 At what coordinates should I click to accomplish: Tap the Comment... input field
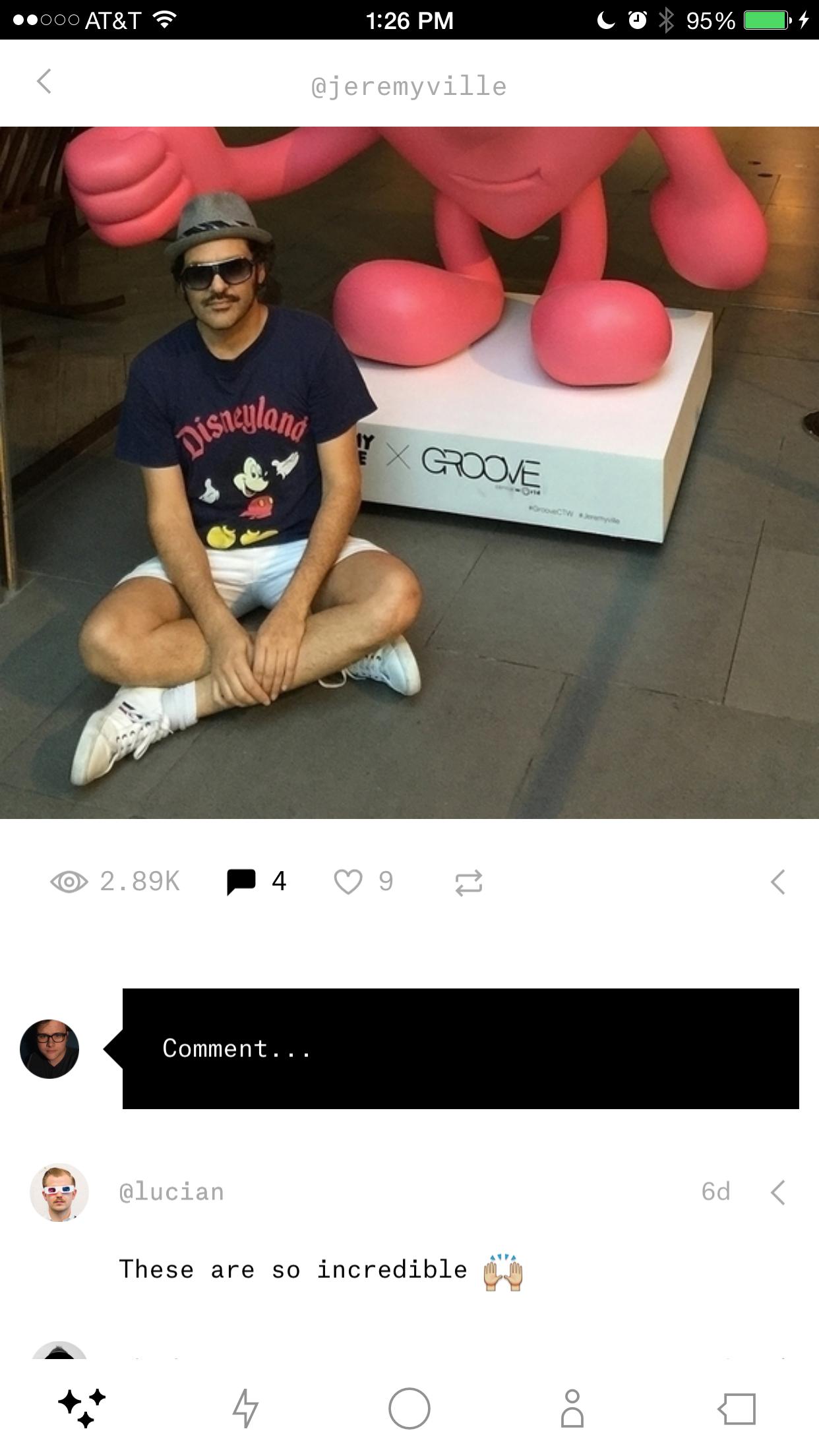pos(460,1048)
